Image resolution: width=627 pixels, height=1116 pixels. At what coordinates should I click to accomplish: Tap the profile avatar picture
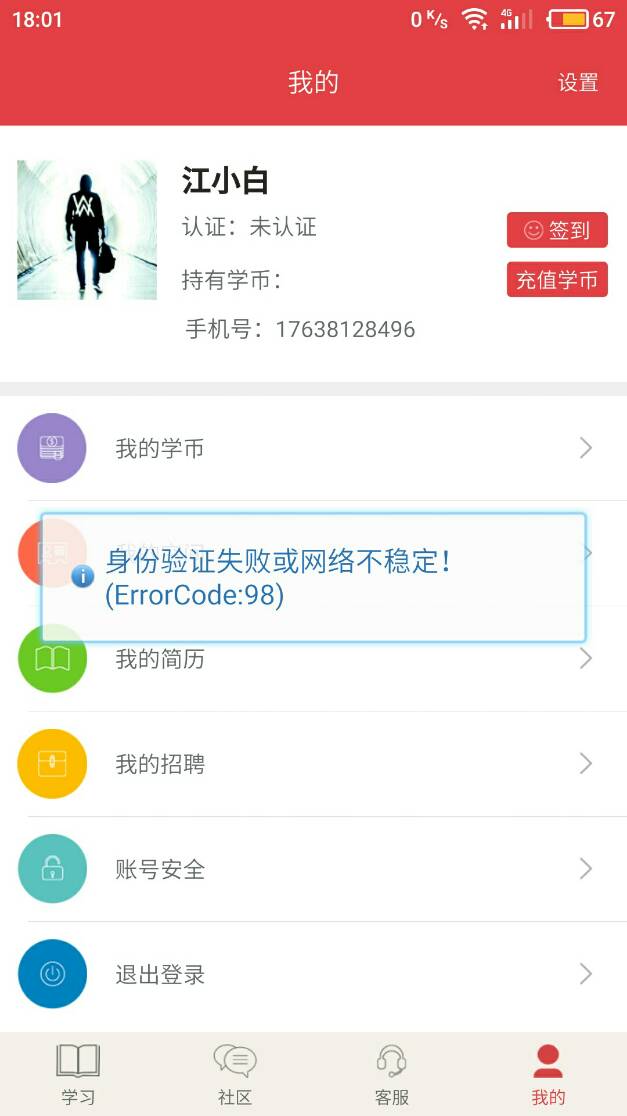[x=87, y=230]
